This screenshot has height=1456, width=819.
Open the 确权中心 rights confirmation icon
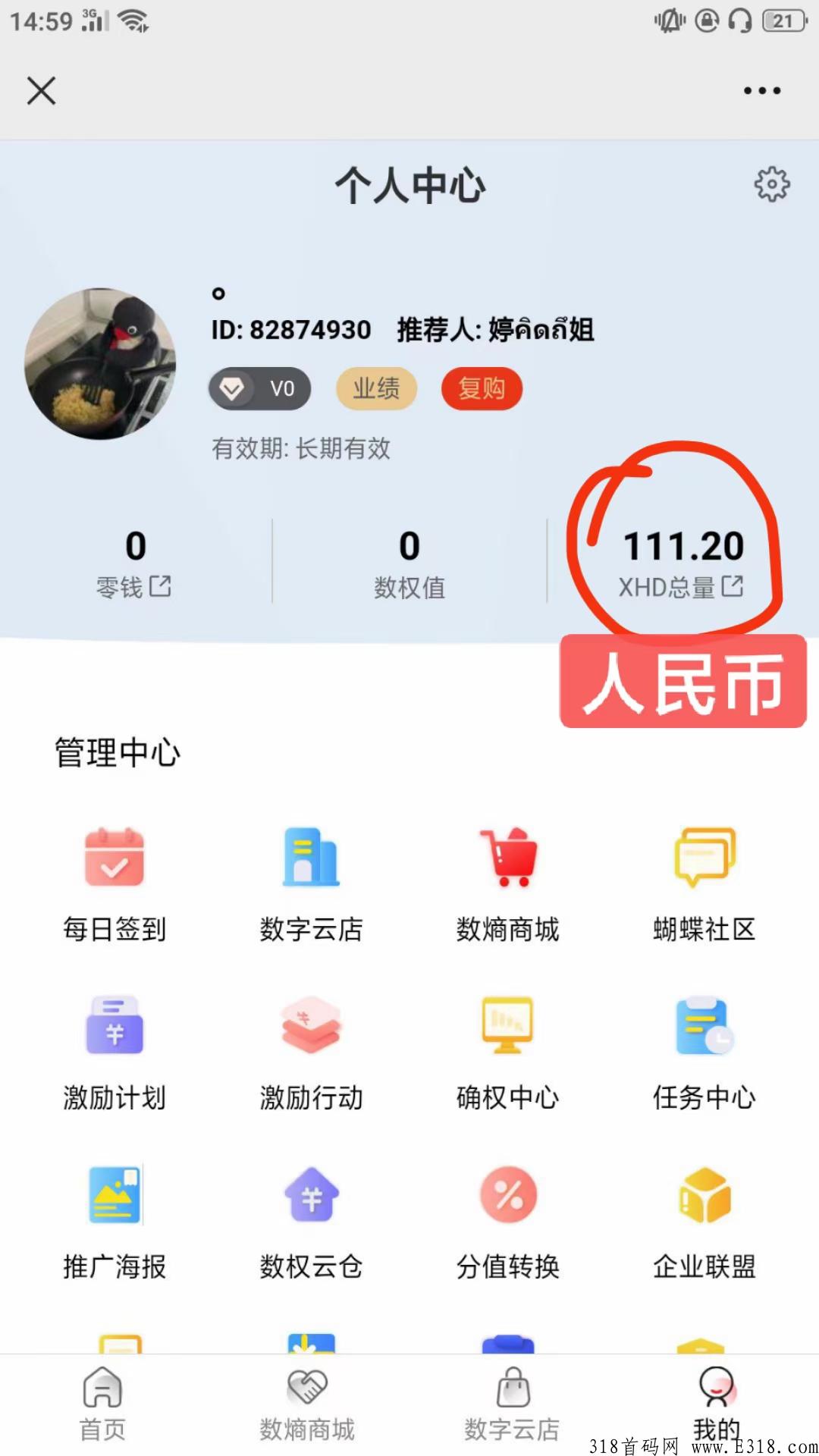coord(507,1028)
